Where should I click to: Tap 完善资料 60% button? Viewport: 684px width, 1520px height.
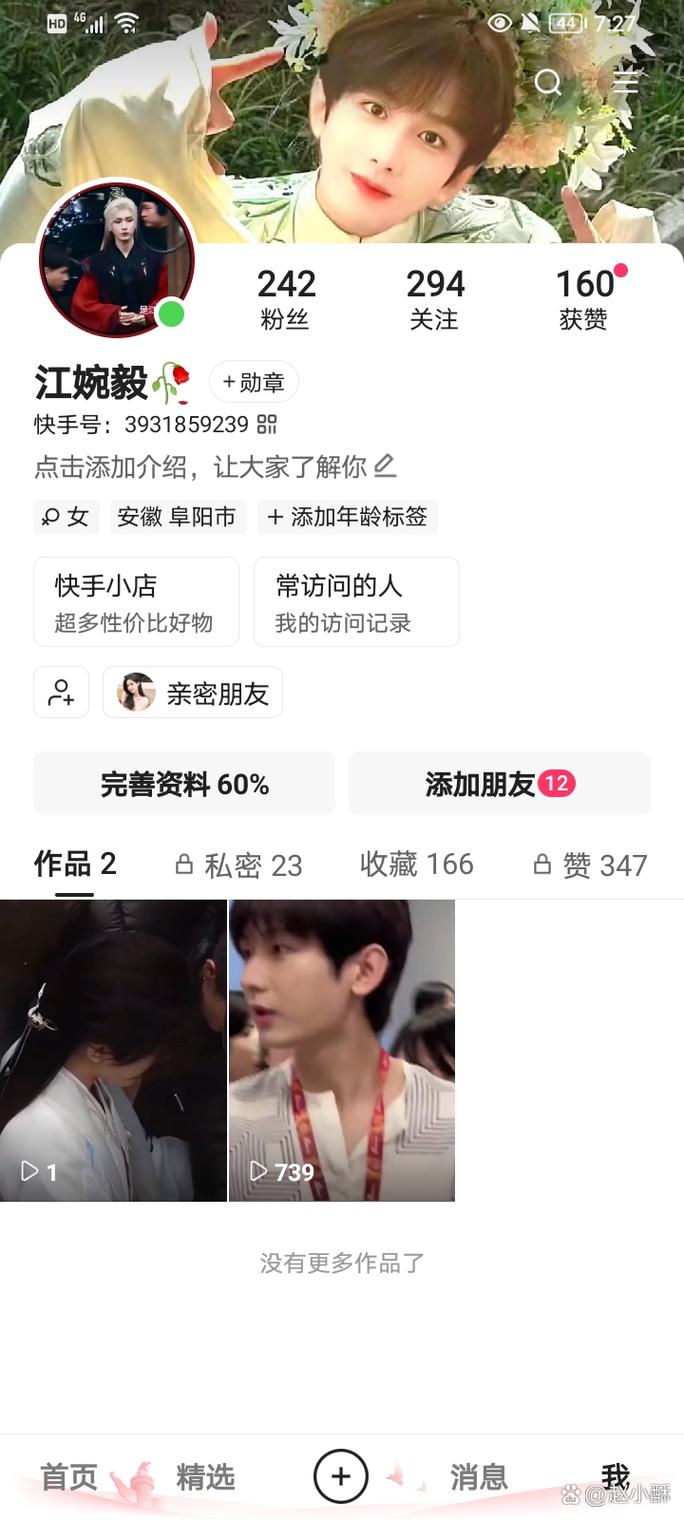pos(184,784)
